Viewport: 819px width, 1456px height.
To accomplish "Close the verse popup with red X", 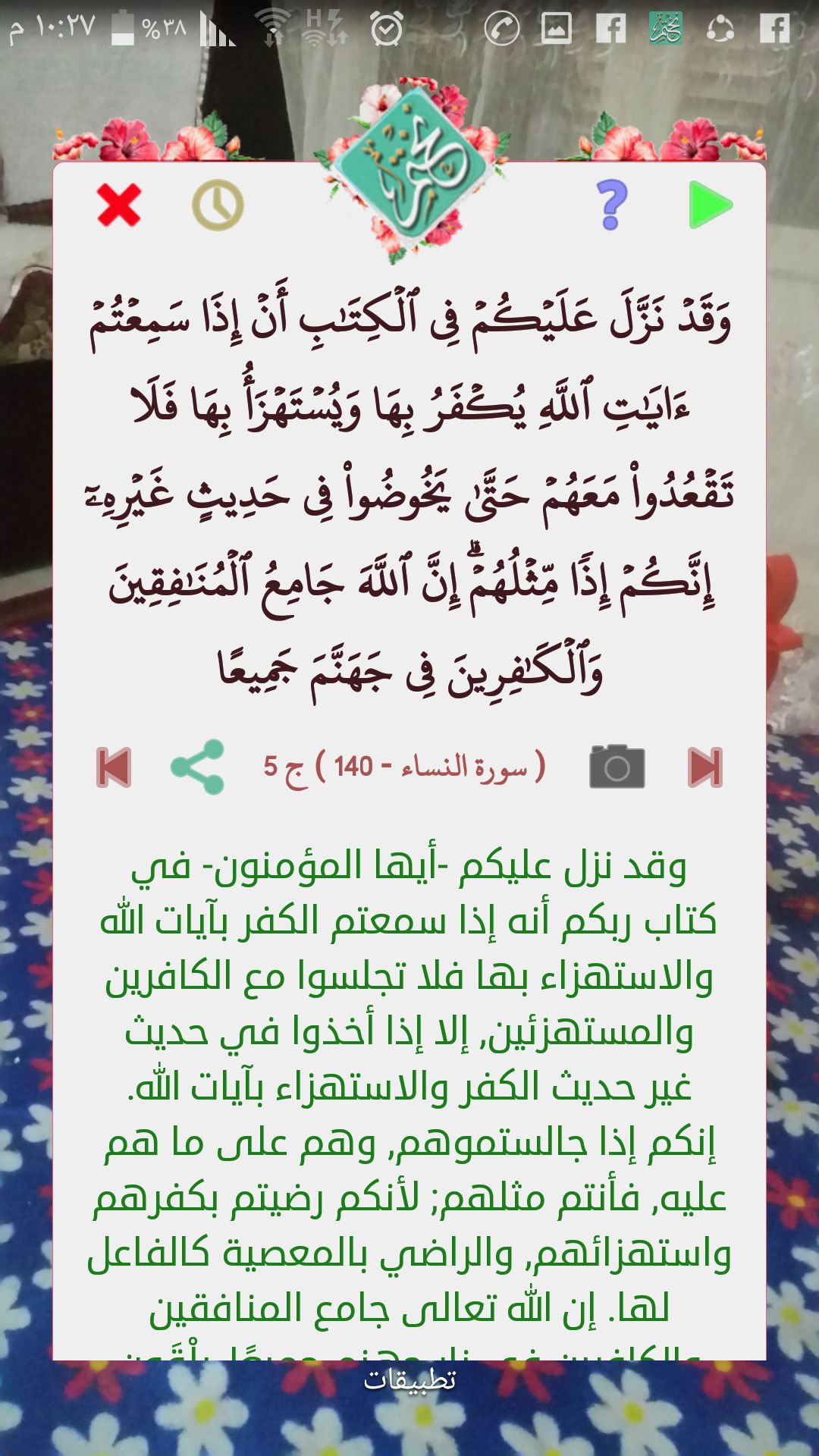I will (x=119, y=205).
